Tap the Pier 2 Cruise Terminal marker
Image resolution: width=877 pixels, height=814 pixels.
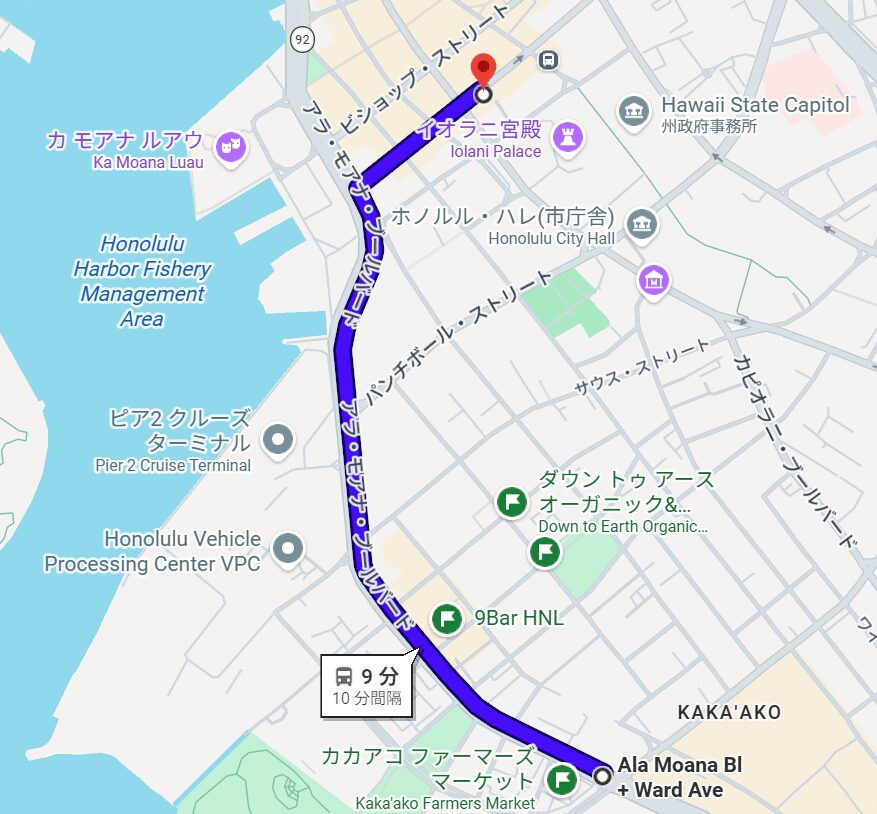278,438
